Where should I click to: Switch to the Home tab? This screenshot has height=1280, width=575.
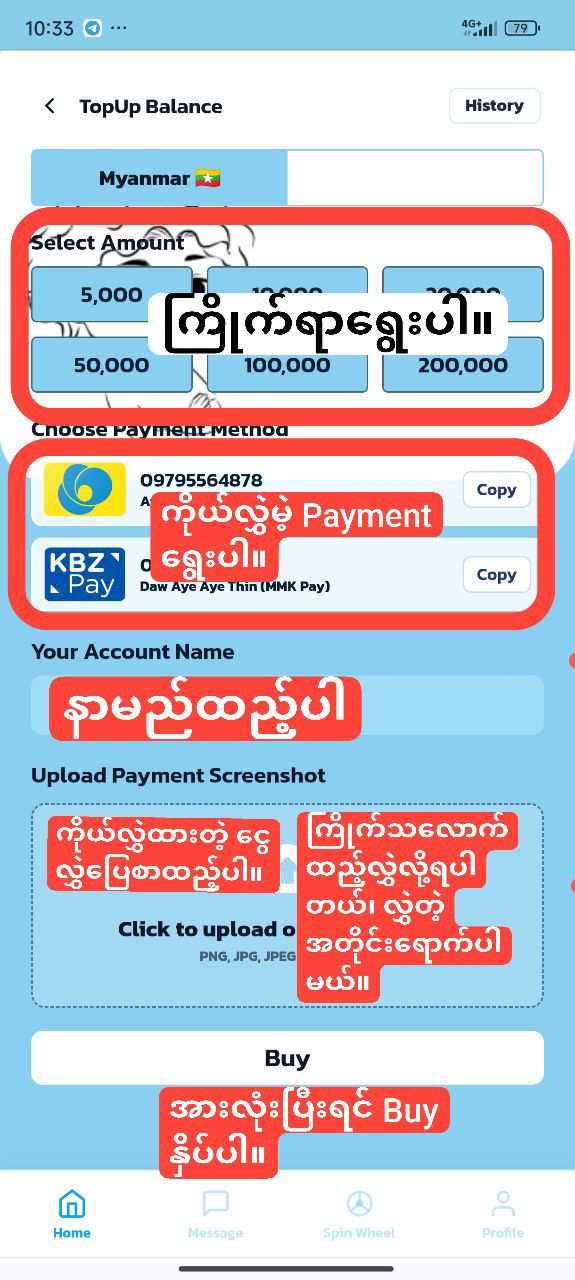point(72,1214)
